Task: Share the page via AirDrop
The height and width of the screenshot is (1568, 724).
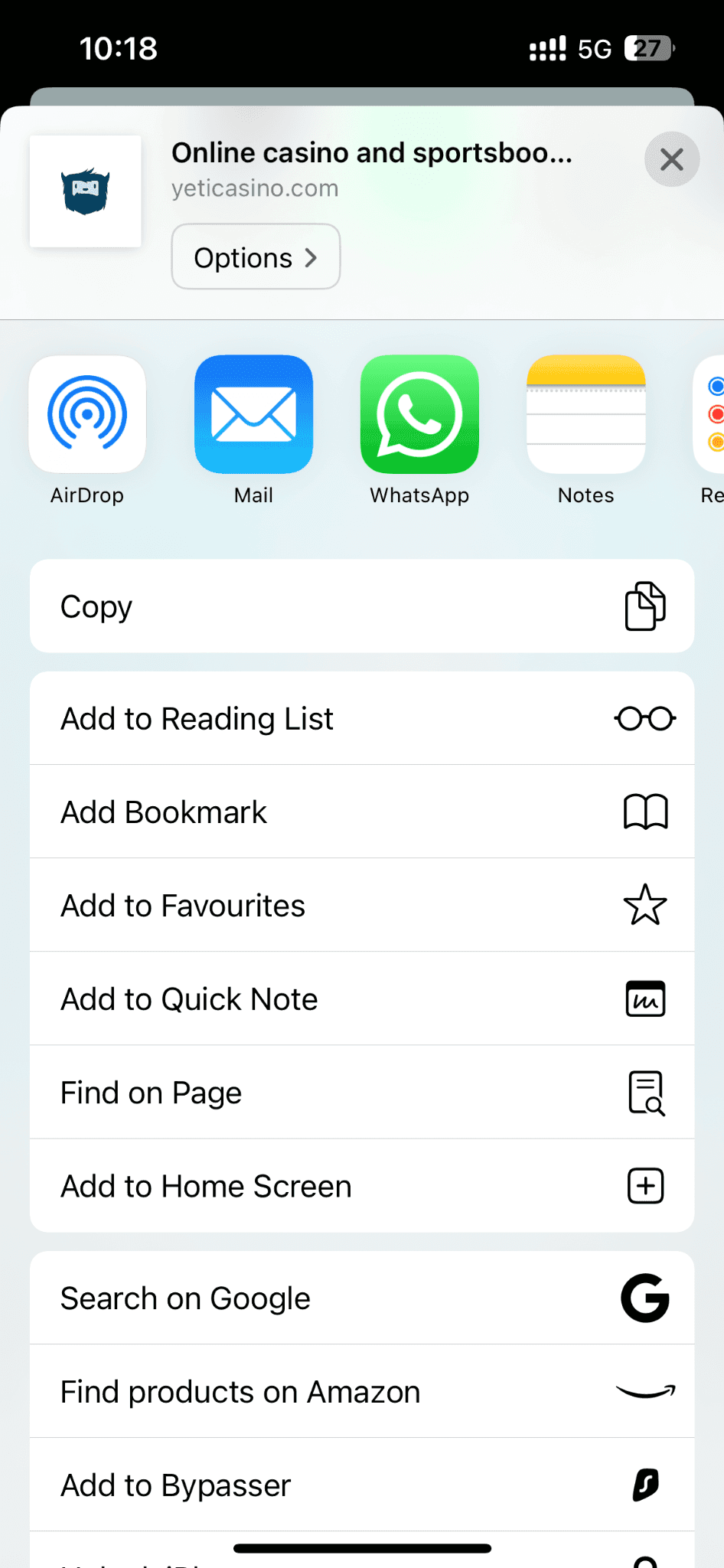Action: (87, 413)
